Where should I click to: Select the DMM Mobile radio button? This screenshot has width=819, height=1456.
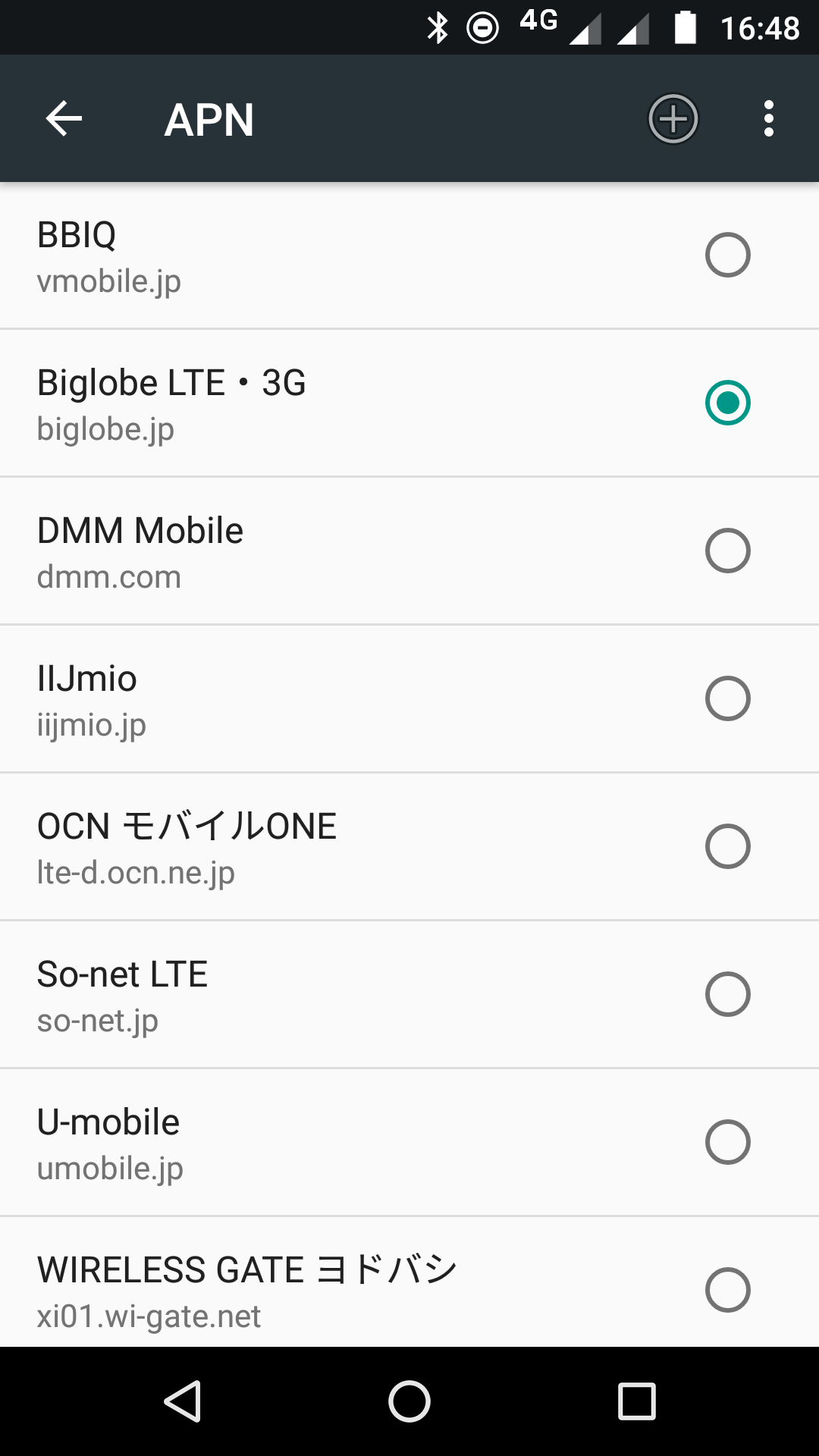coord(727,551)
